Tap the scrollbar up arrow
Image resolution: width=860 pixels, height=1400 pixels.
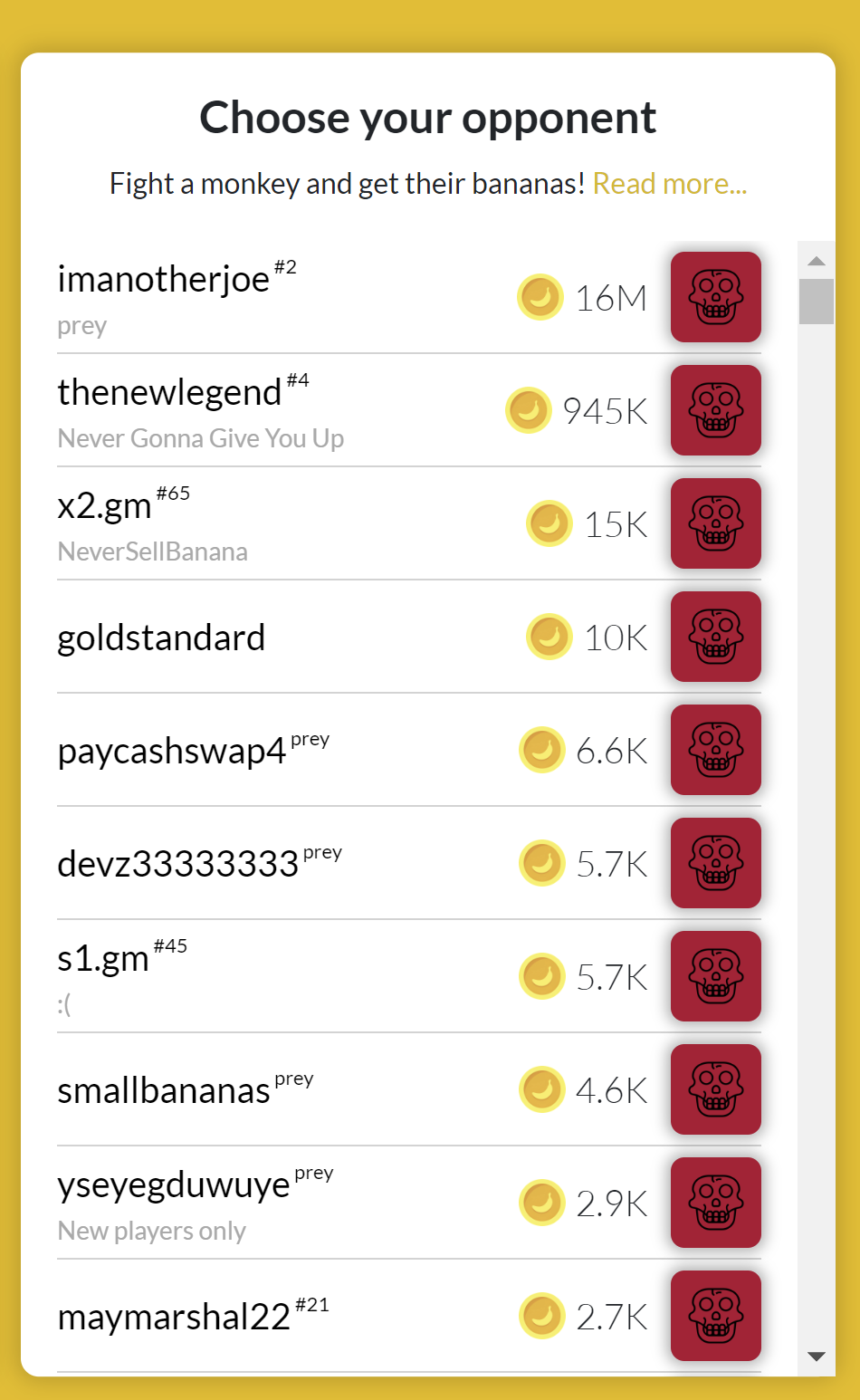pos(816,261)
